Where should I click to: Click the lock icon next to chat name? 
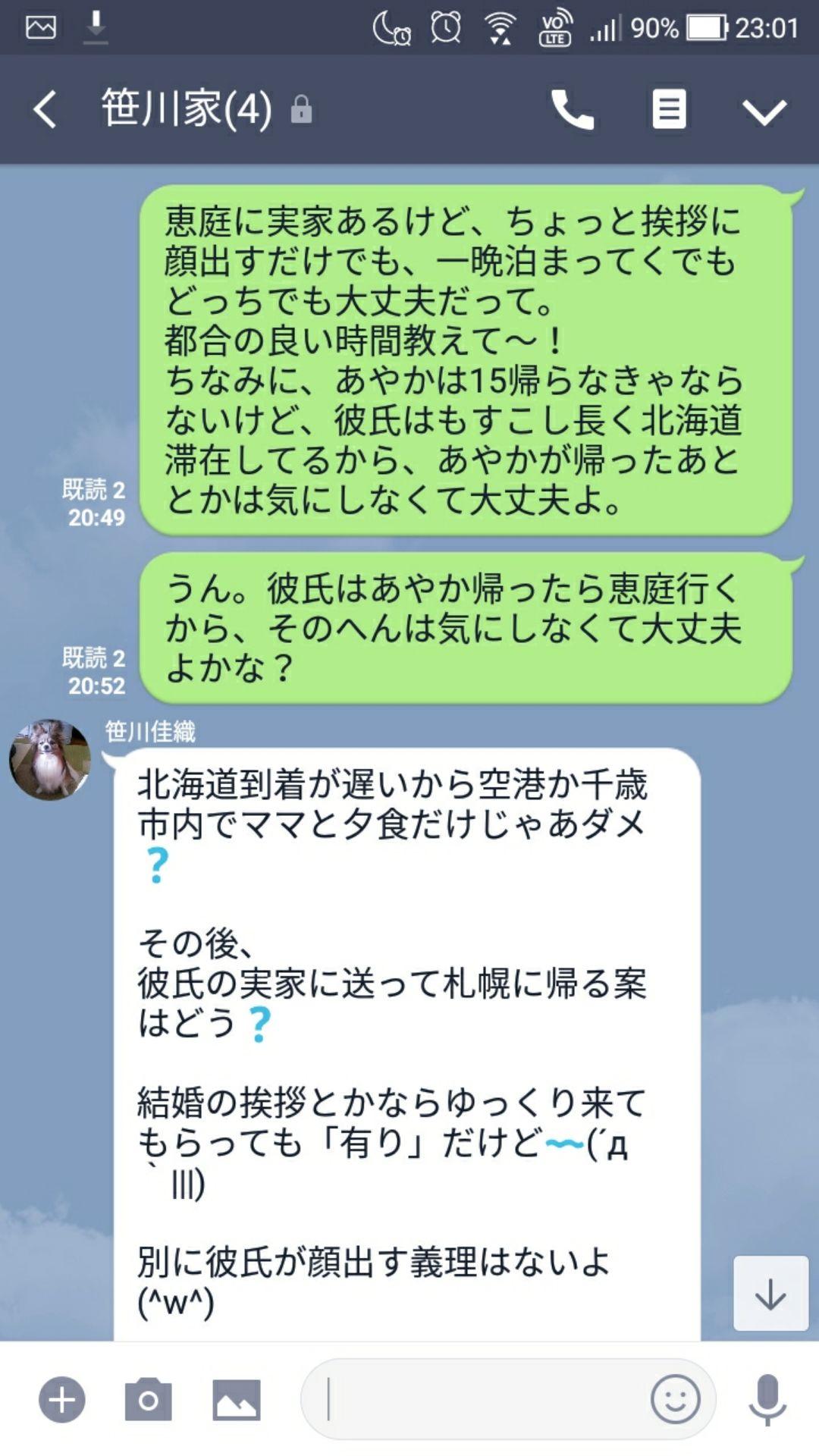(303, 108)
